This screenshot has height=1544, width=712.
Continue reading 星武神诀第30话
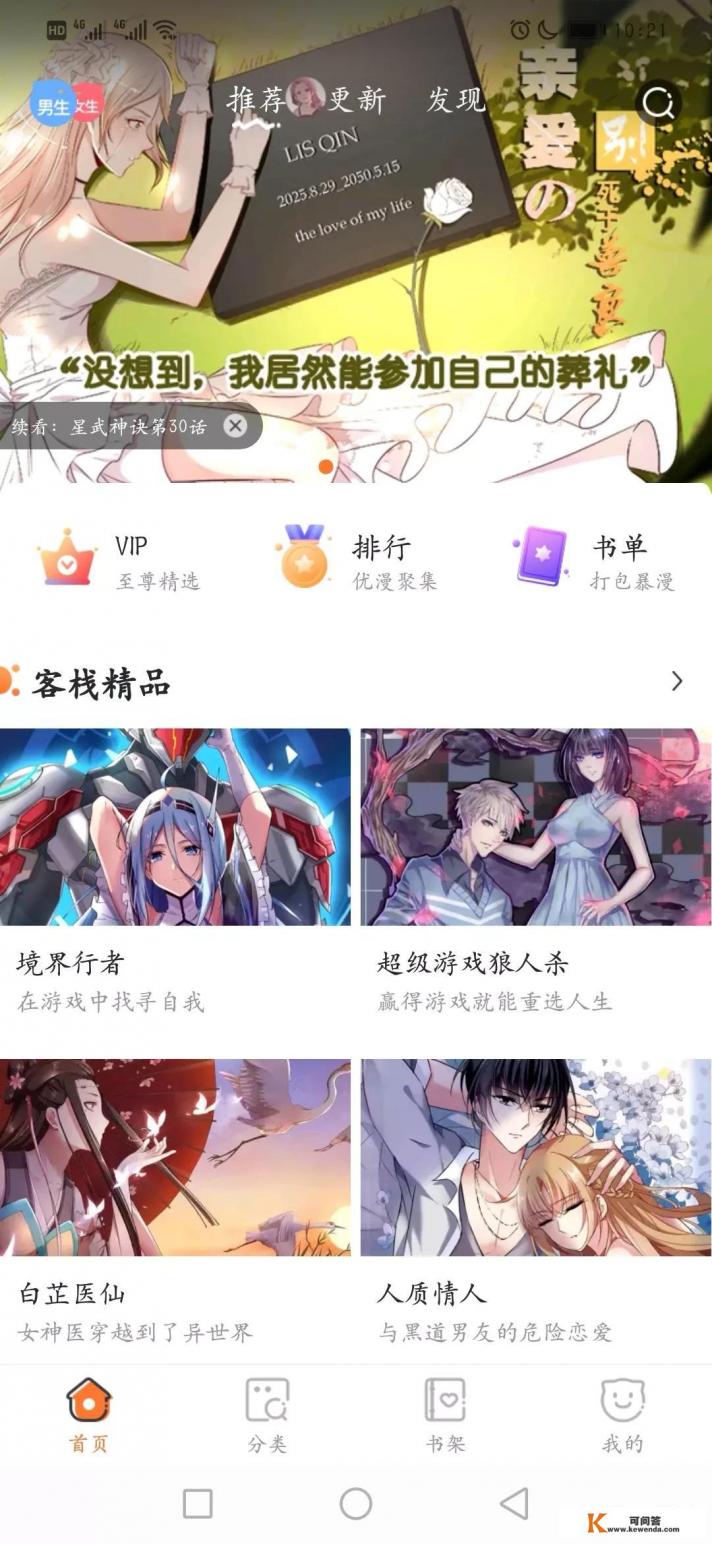pos(110,427)
